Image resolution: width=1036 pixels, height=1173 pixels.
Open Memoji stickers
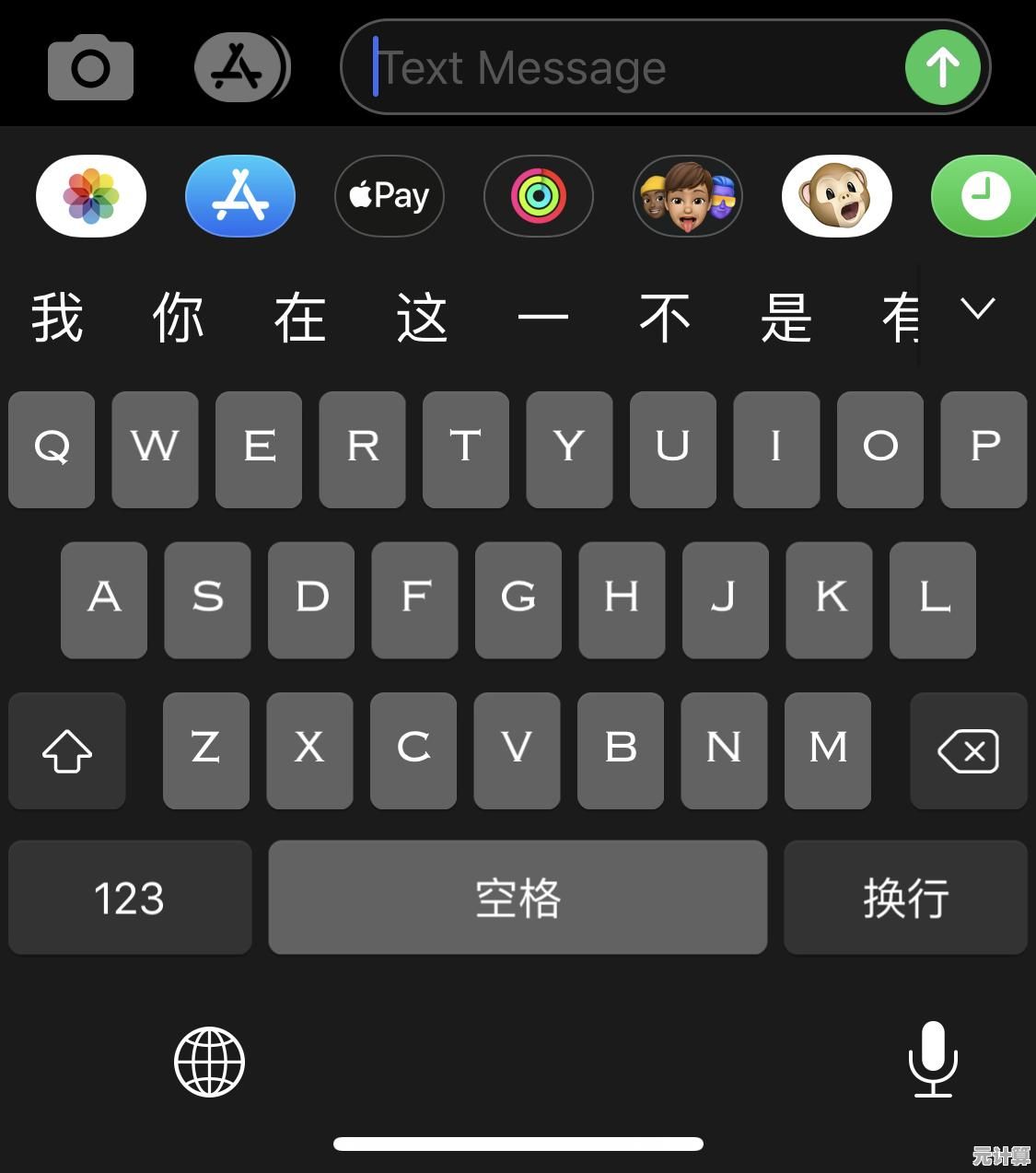point(688,196)
